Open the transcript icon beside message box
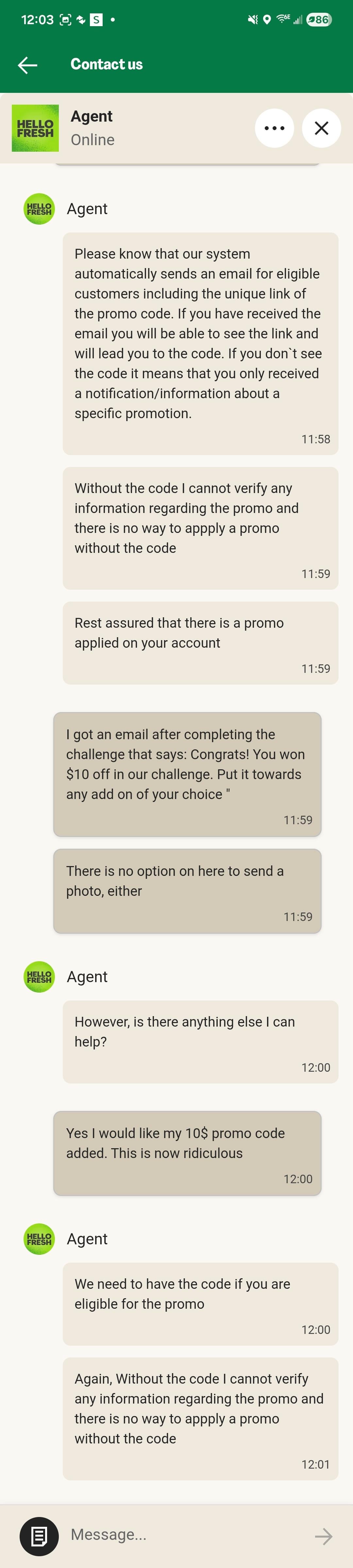The height and width of the screenshot is (1568, 353). pyautogui.click(x=40, y=1536)
